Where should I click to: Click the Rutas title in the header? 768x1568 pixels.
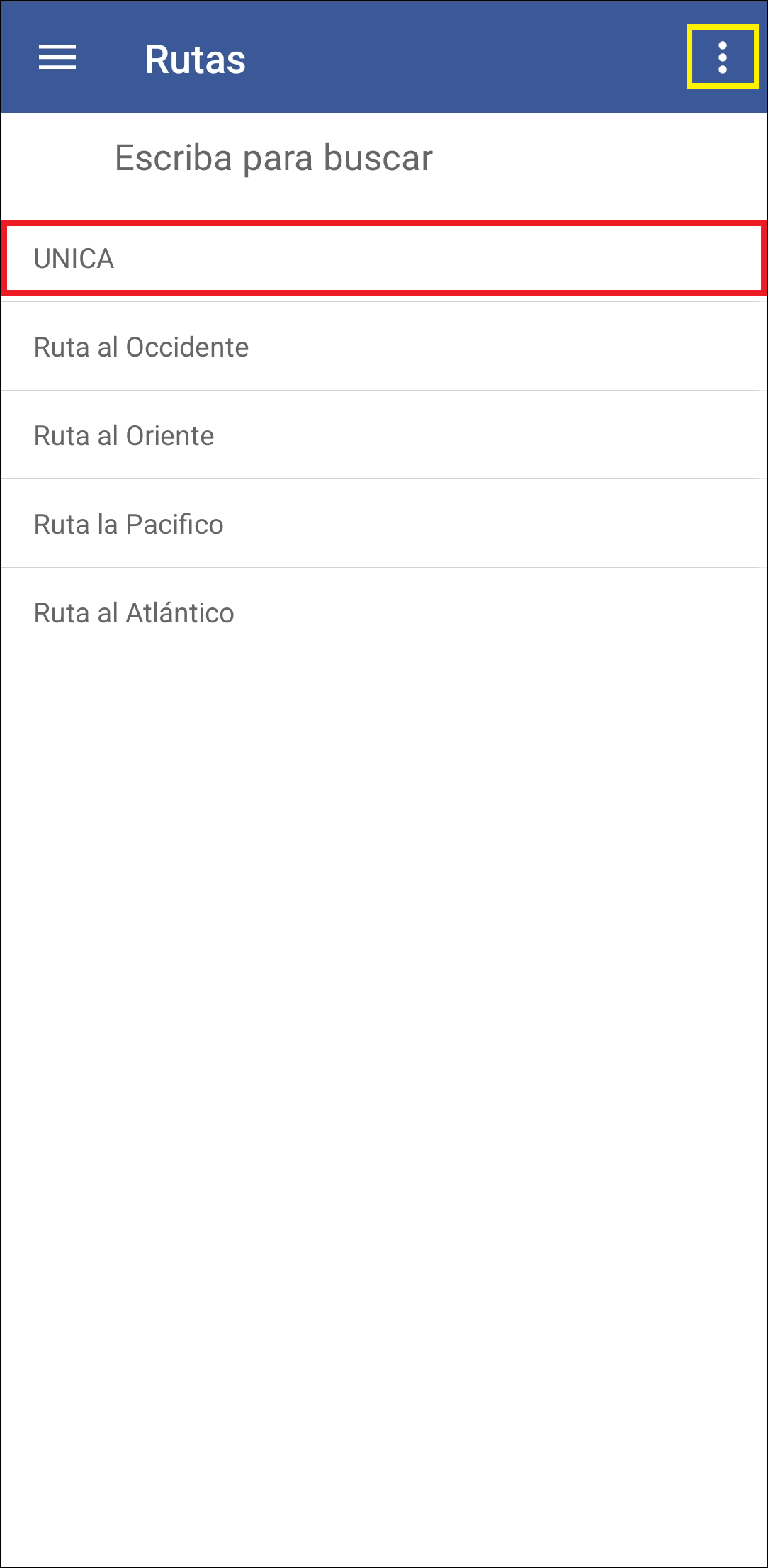196,58
